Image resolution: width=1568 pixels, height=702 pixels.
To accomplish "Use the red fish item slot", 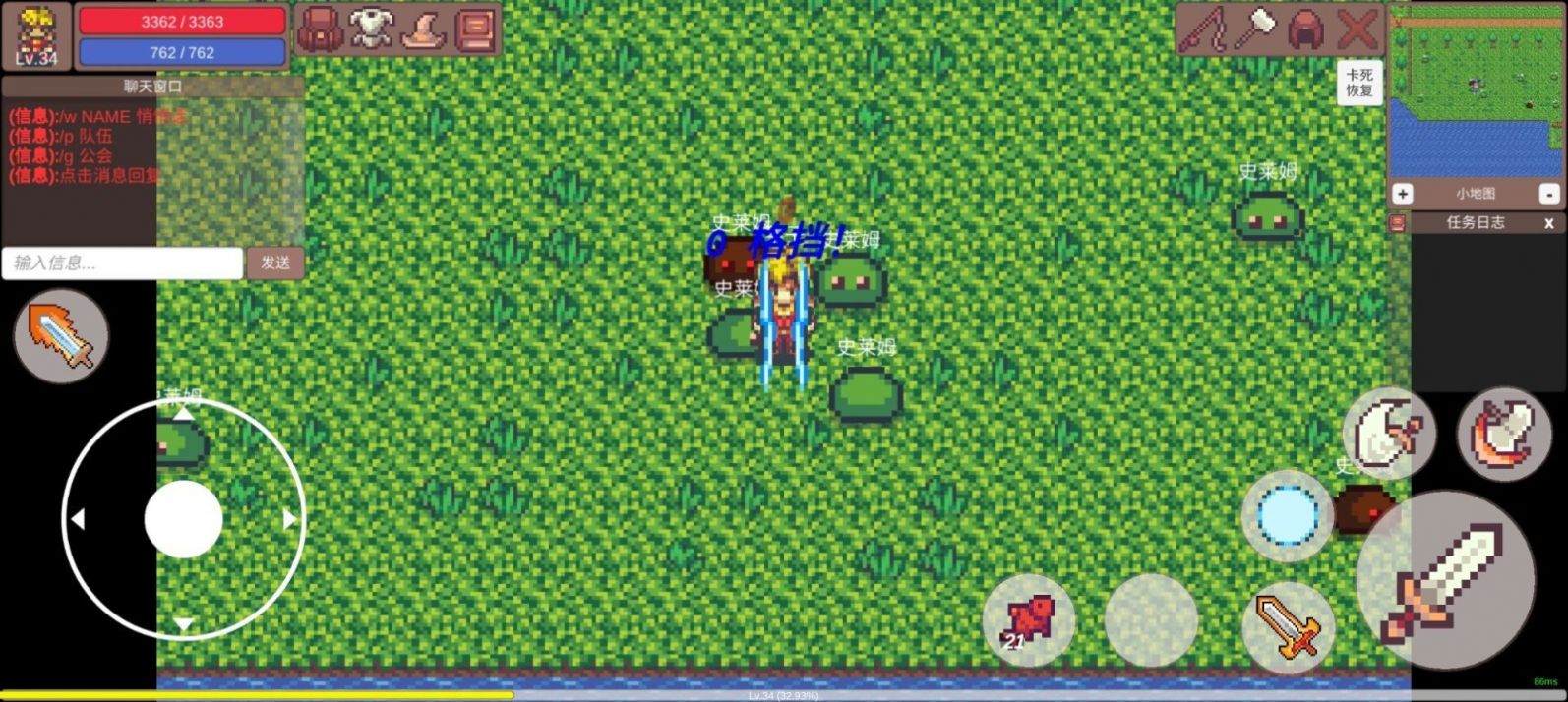I will click(x=1028, y=620).
